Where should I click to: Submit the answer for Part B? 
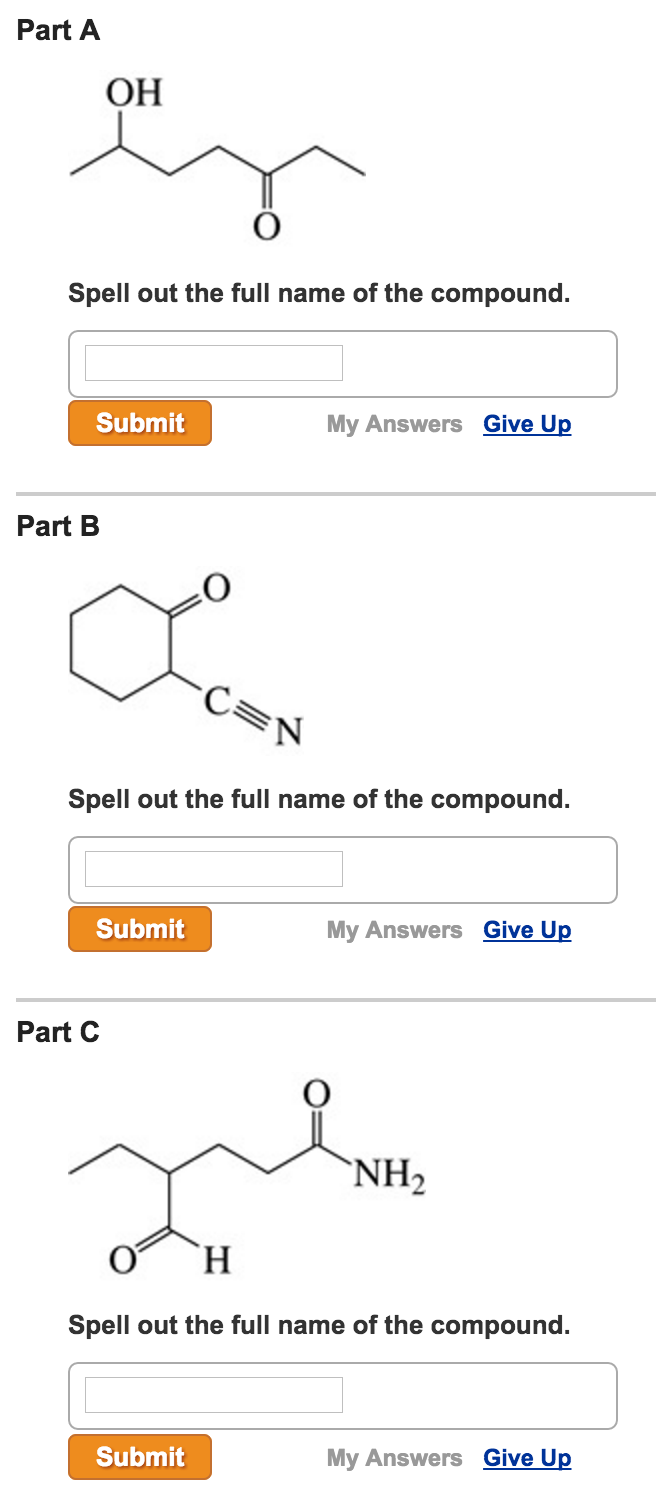(140, 929)
